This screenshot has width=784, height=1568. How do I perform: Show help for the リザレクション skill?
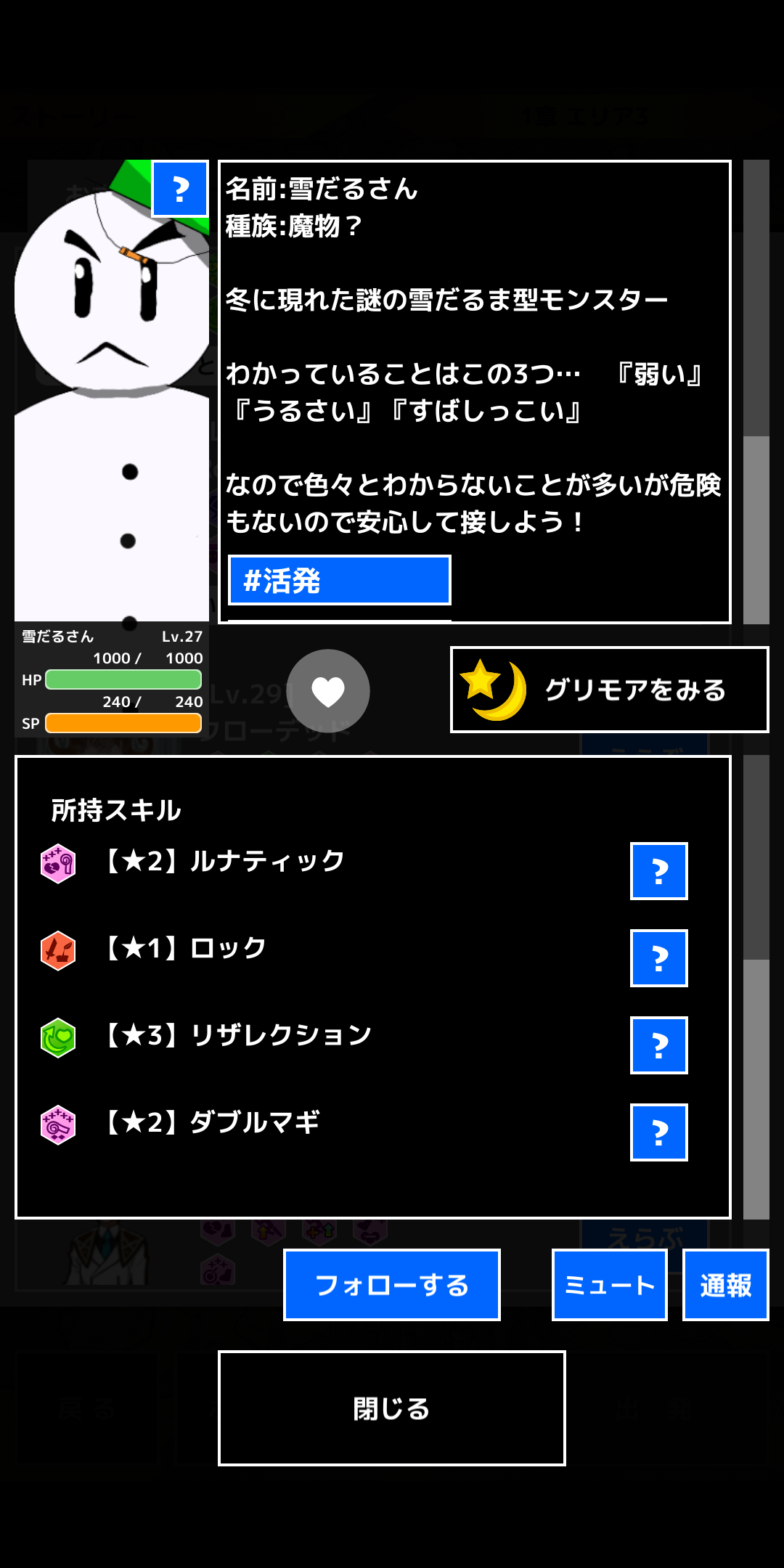(x=659, y=1045)
